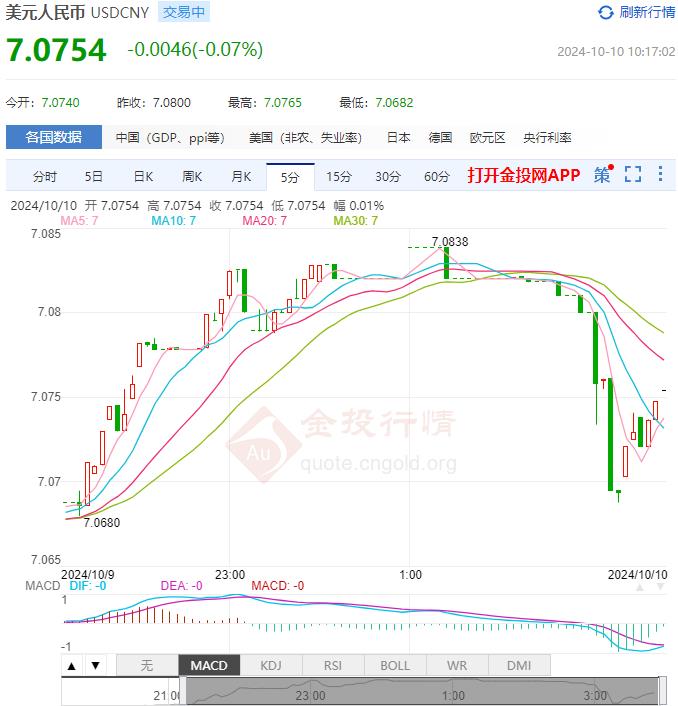Refresh the quotes with 刷新行情

pos(636,13)
